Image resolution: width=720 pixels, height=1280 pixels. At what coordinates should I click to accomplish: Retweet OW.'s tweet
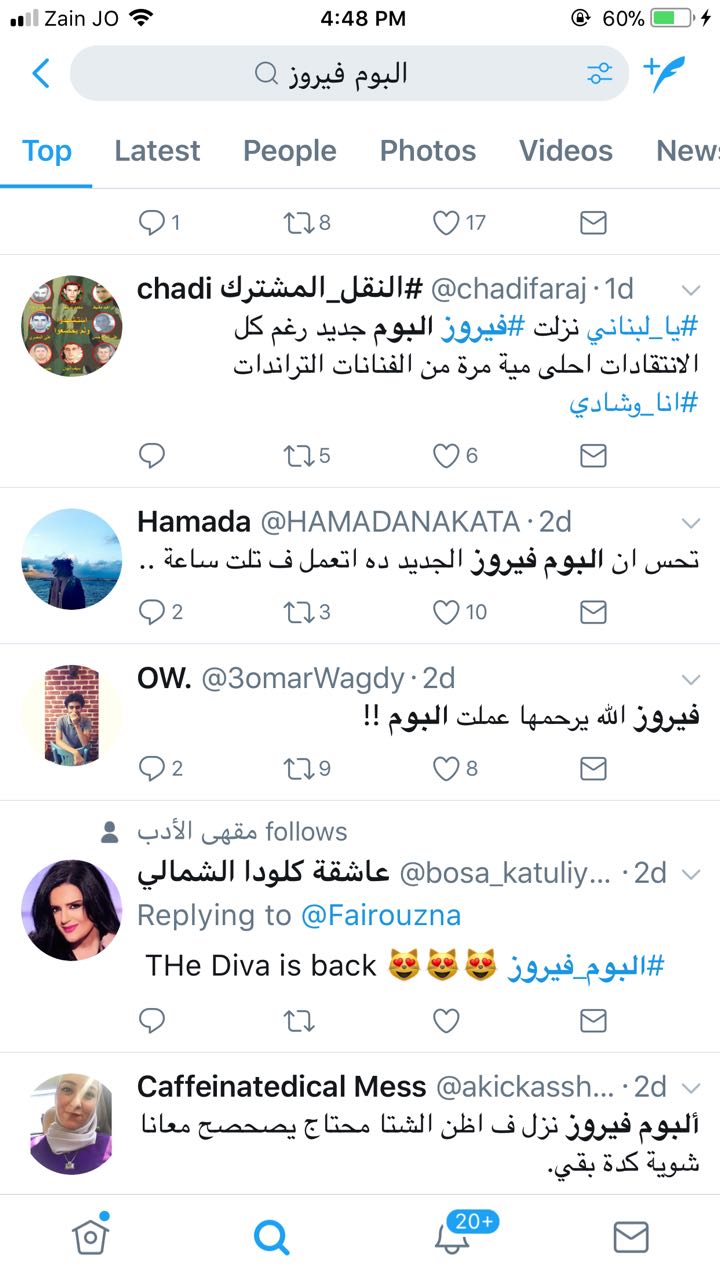click(299, 768)
